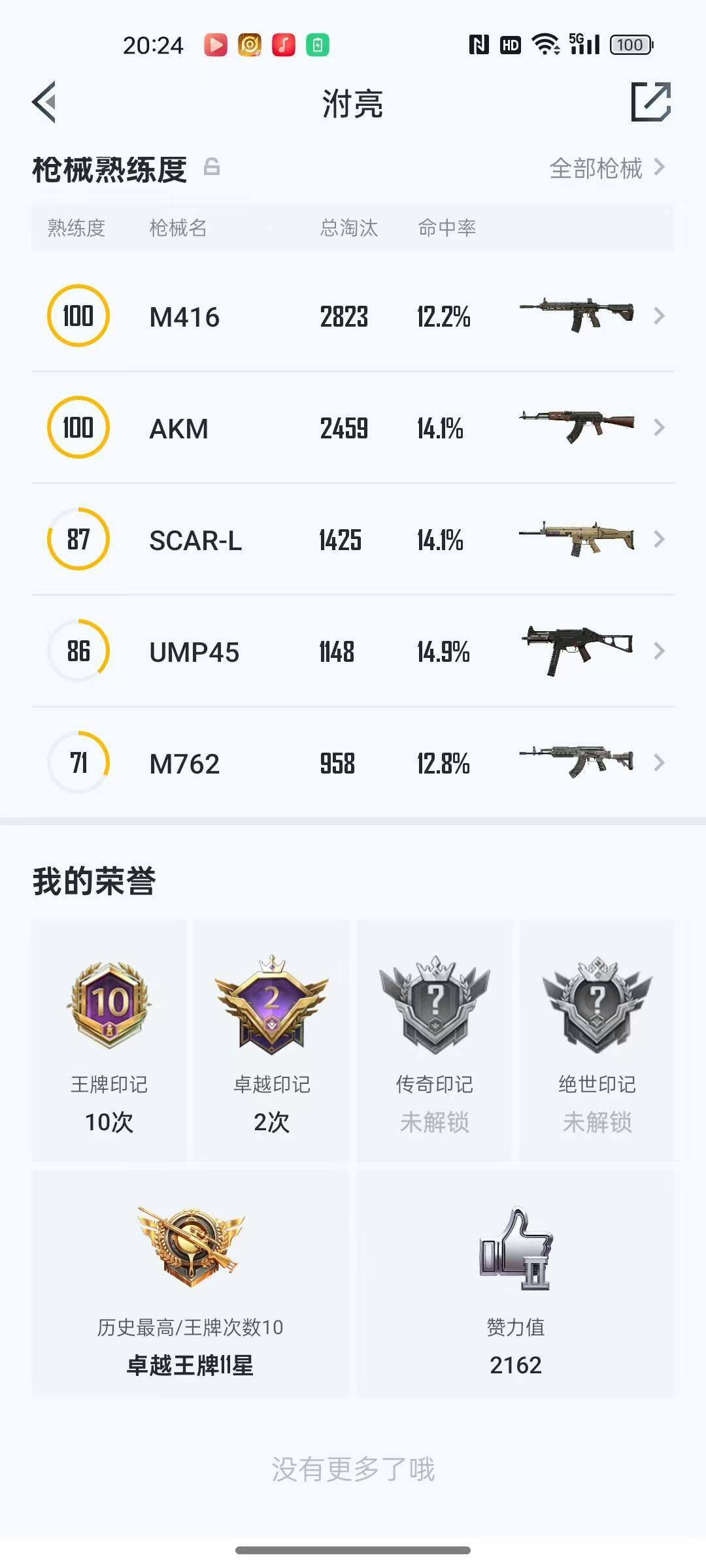Tap the battery indicator in the status bar
706x1568 pixels.
coord(628,44)
